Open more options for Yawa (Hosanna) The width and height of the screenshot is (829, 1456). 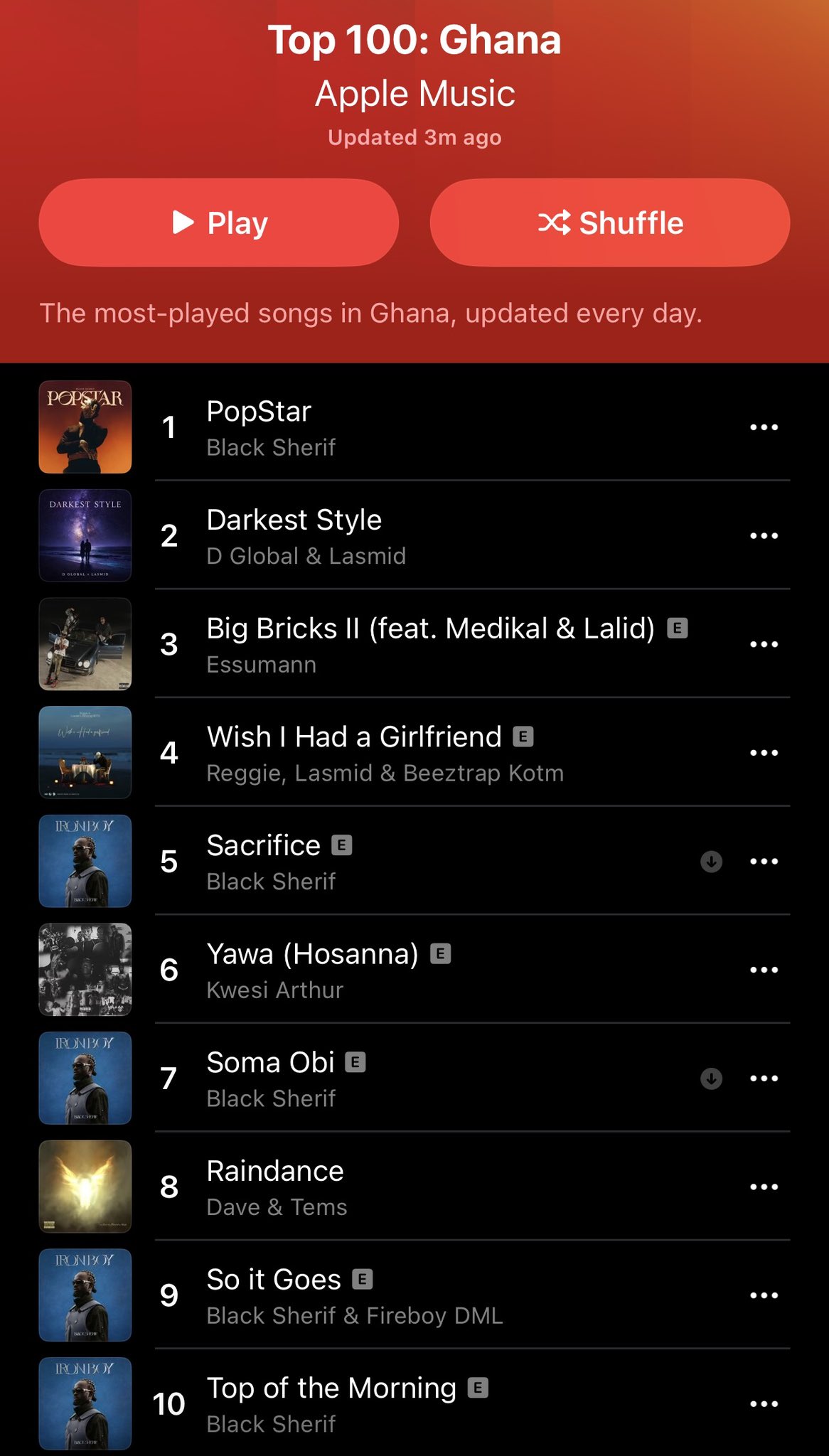[x=764, y=970]
